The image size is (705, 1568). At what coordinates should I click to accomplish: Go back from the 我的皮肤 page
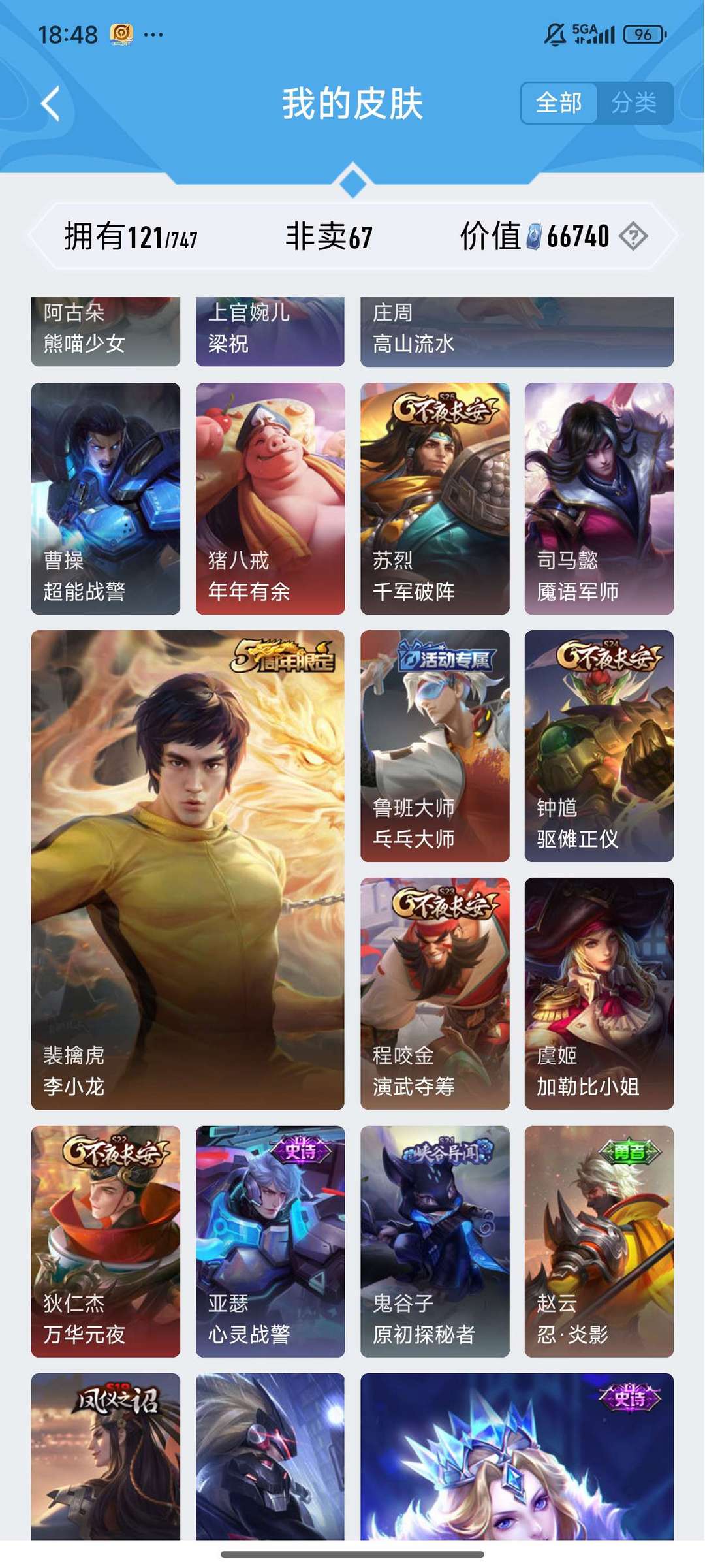[50, 103]
